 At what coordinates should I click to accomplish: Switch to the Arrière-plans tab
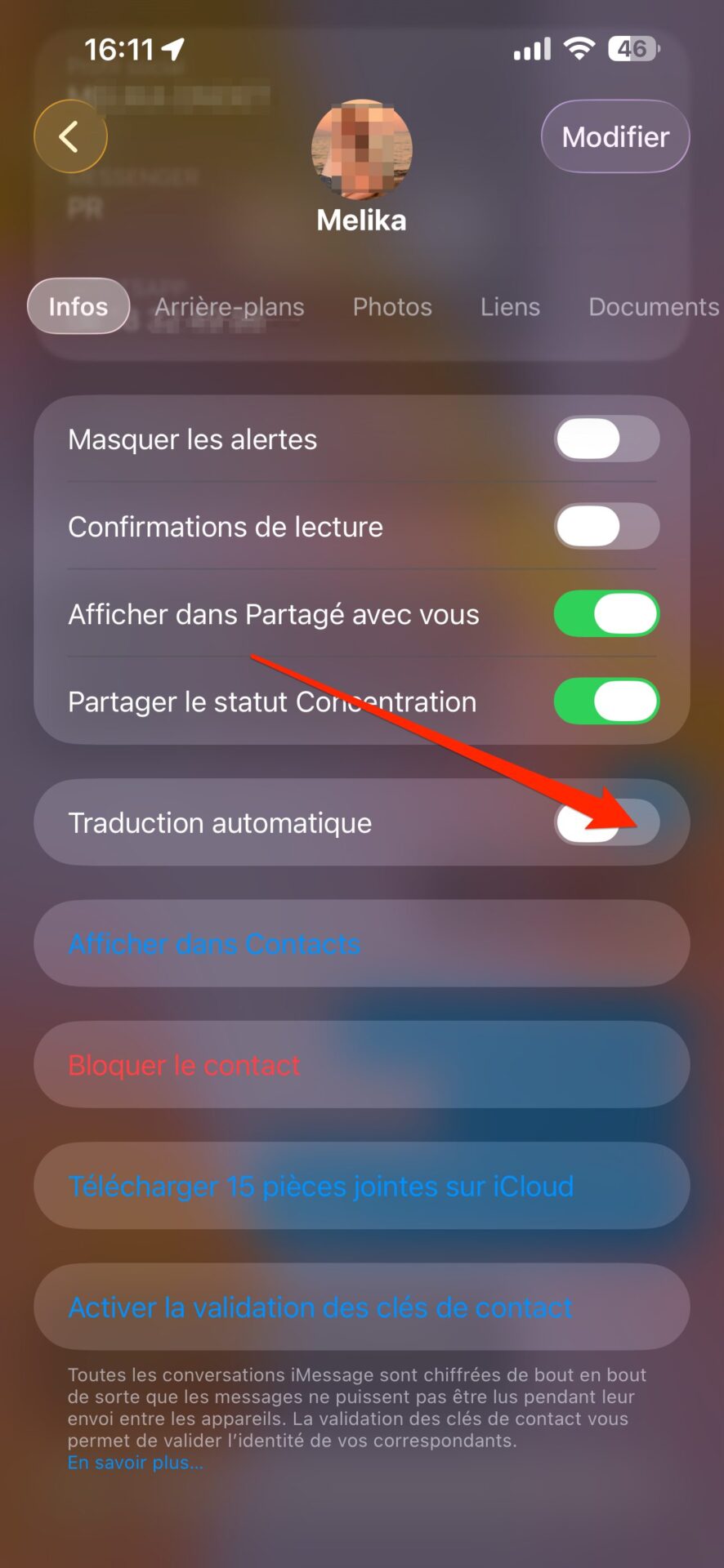coord(230,306)
